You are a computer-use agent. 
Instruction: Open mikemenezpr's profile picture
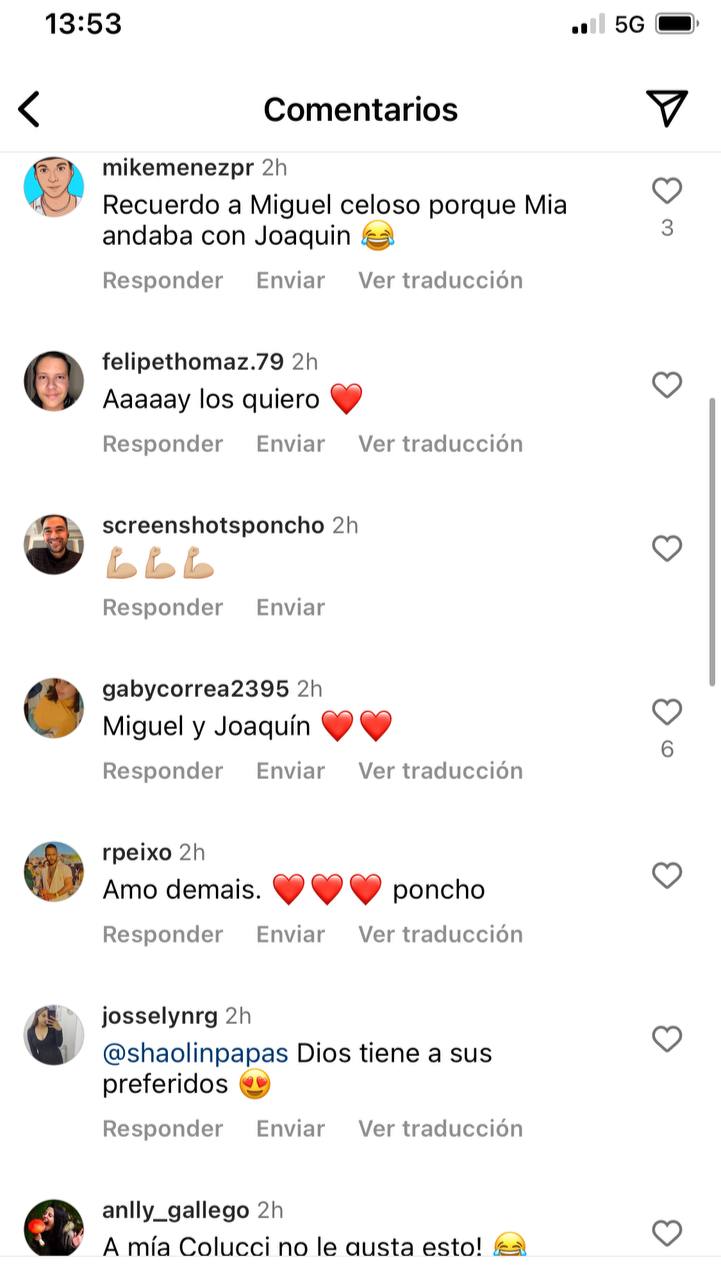(x=54, y=187)
